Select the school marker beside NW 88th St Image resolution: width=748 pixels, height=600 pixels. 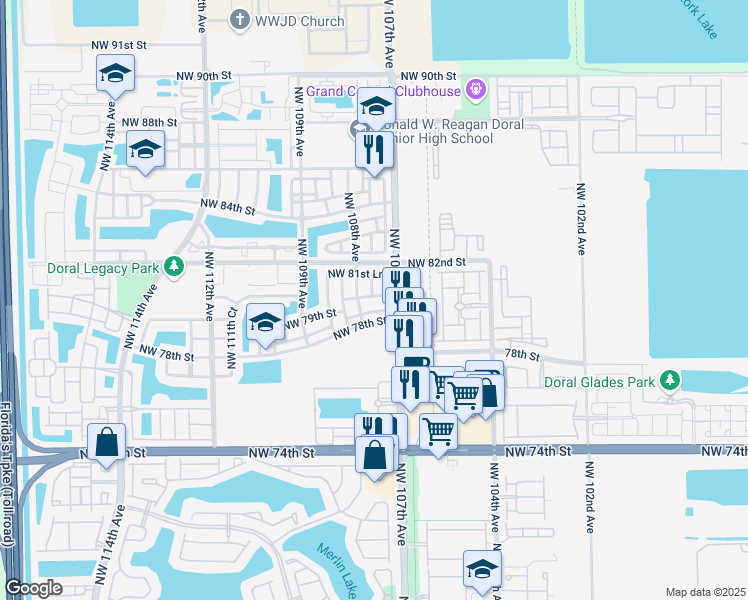tap(146, 151)
